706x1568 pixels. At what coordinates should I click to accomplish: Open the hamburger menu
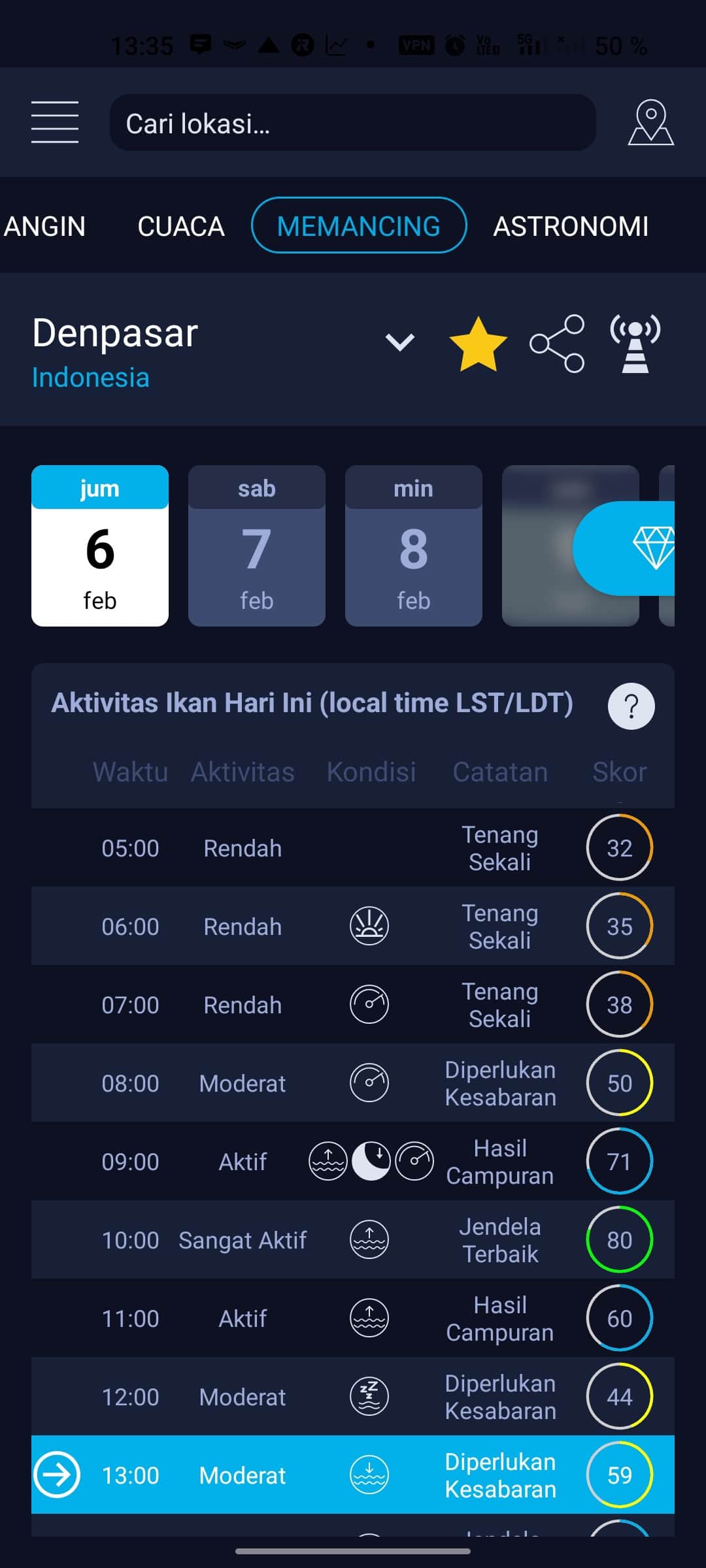(x=55, y=122)
